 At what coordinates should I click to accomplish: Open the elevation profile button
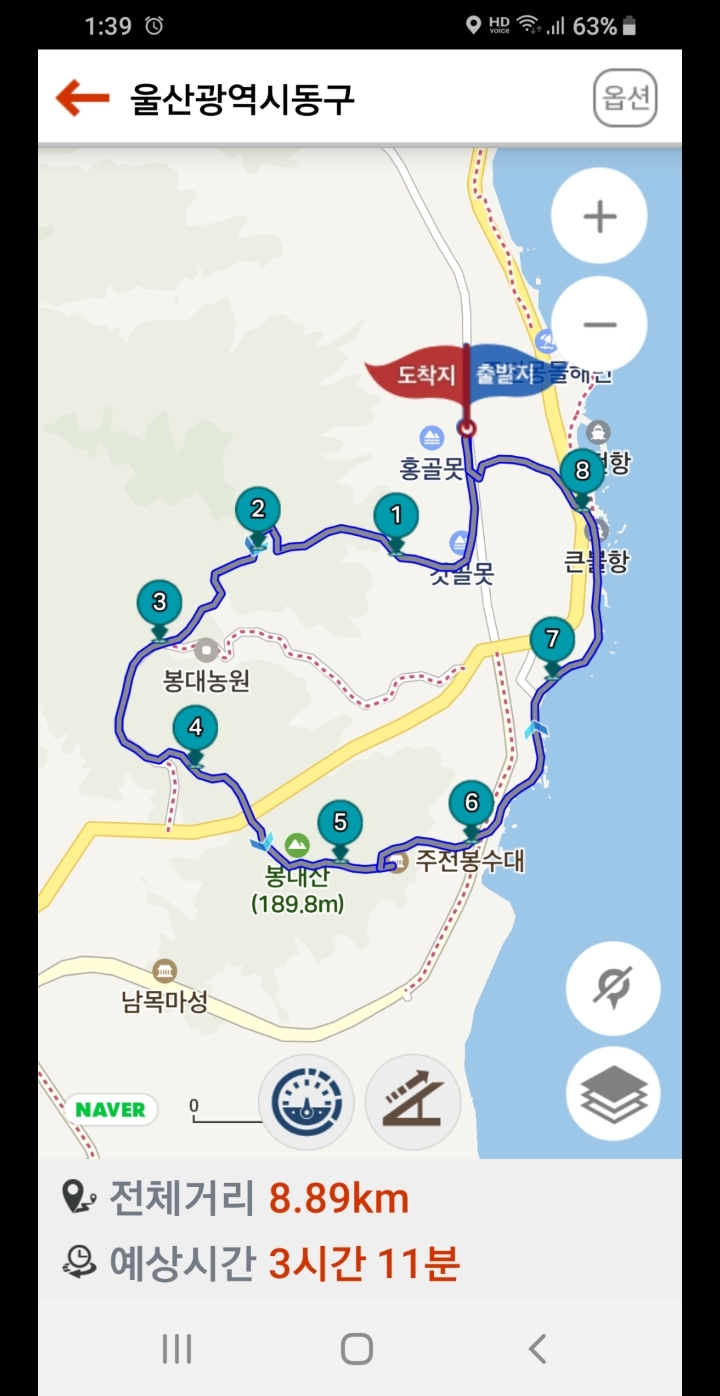413,1102
